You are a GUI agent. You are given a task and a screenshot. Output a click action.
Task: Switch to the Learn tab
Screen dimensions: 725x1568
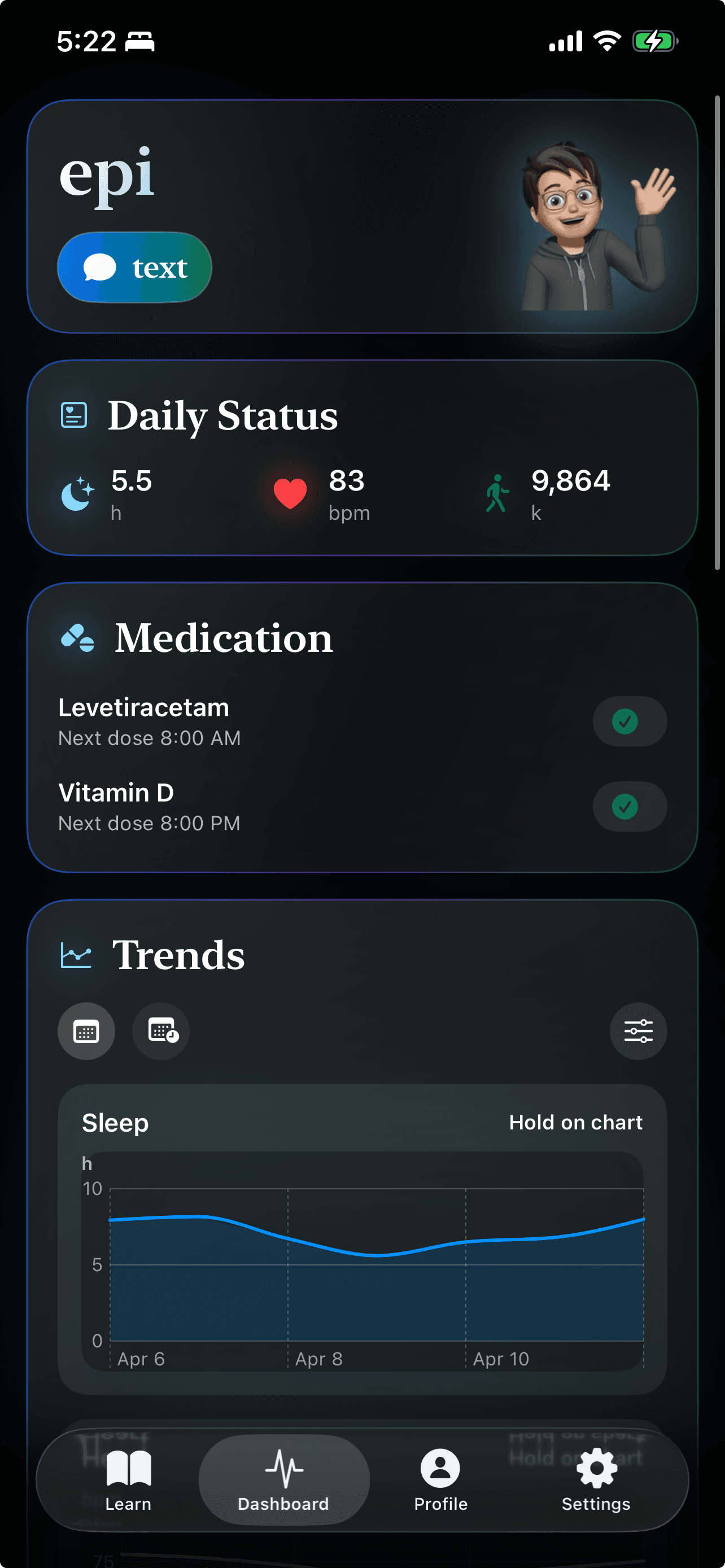click(x=127, y=1482)
